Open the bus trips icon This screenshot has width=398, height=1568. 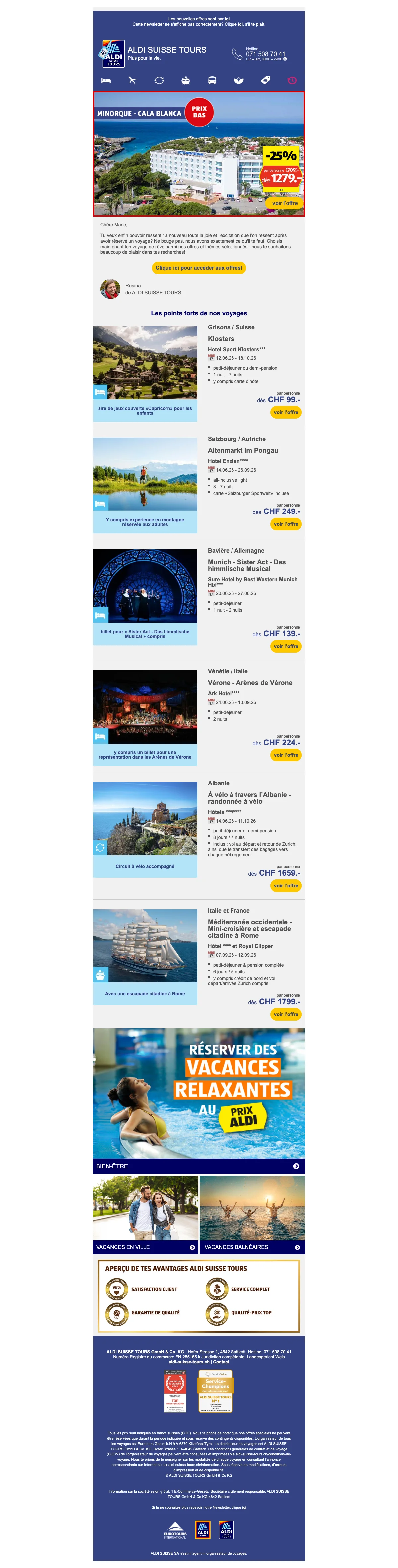click(212, 80)
